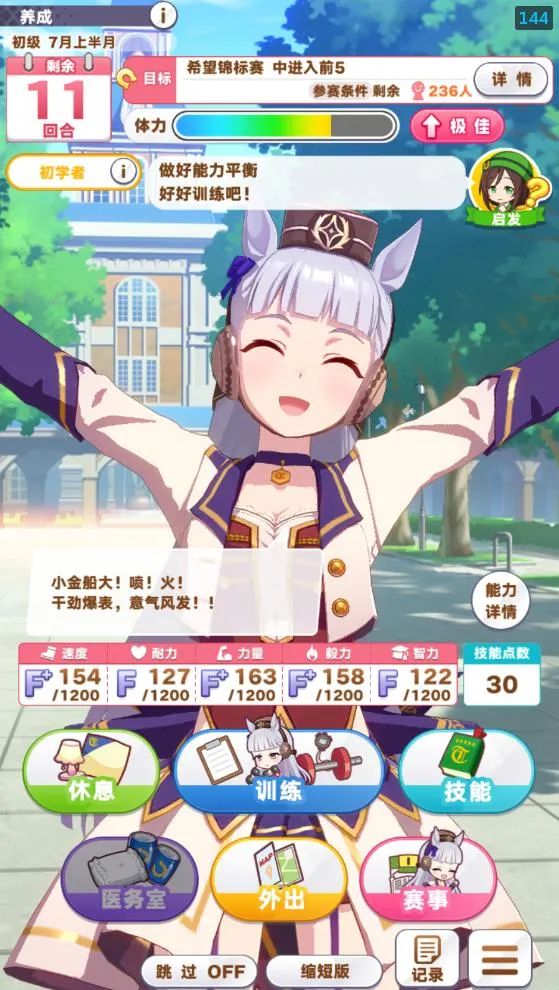This screenshot has width=559, height=990.
Task: Choose 休息 to rest
Action: pos(92,771)
